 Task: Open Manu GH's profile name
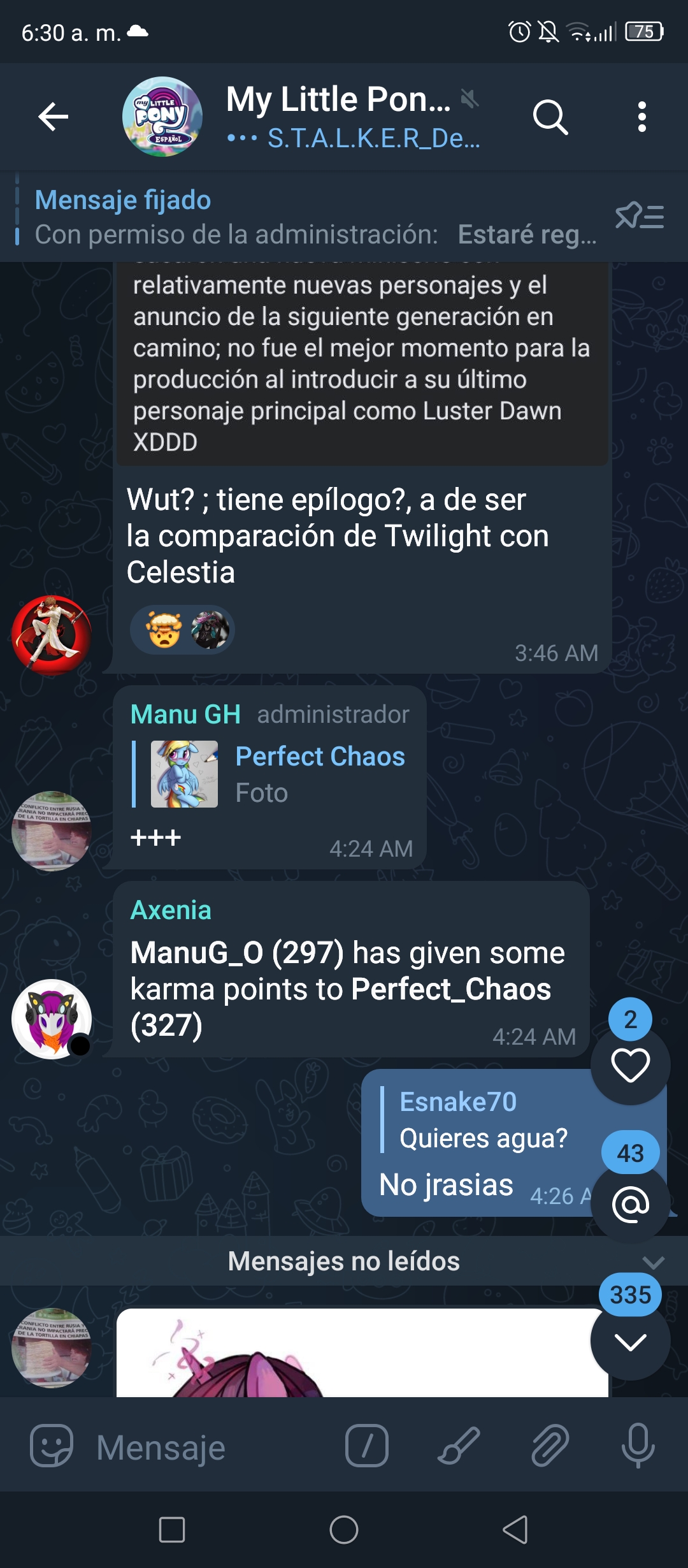185,715
